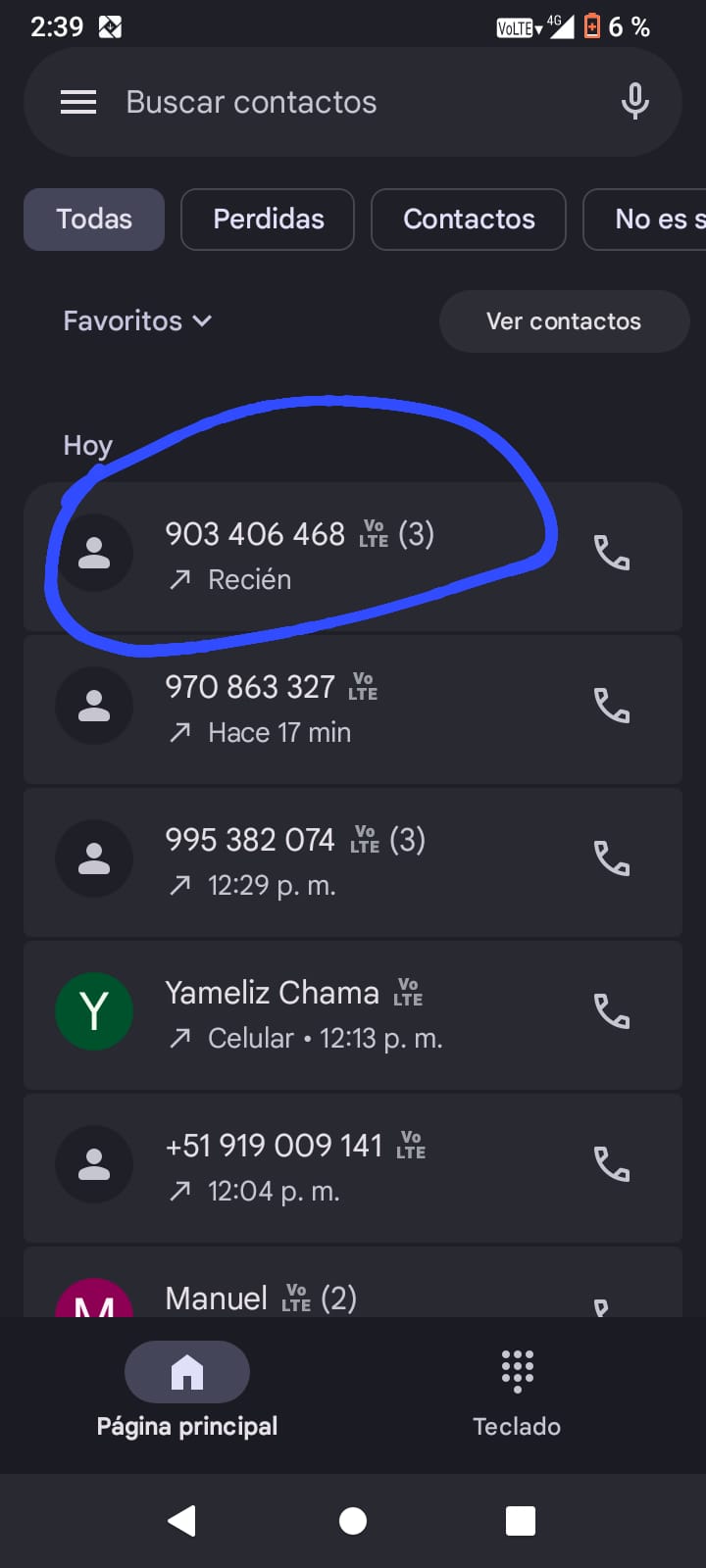This screenshot has width=706, height=1568.
Task: Call Yameliz Chama
Action: [x=612, y=1011]
